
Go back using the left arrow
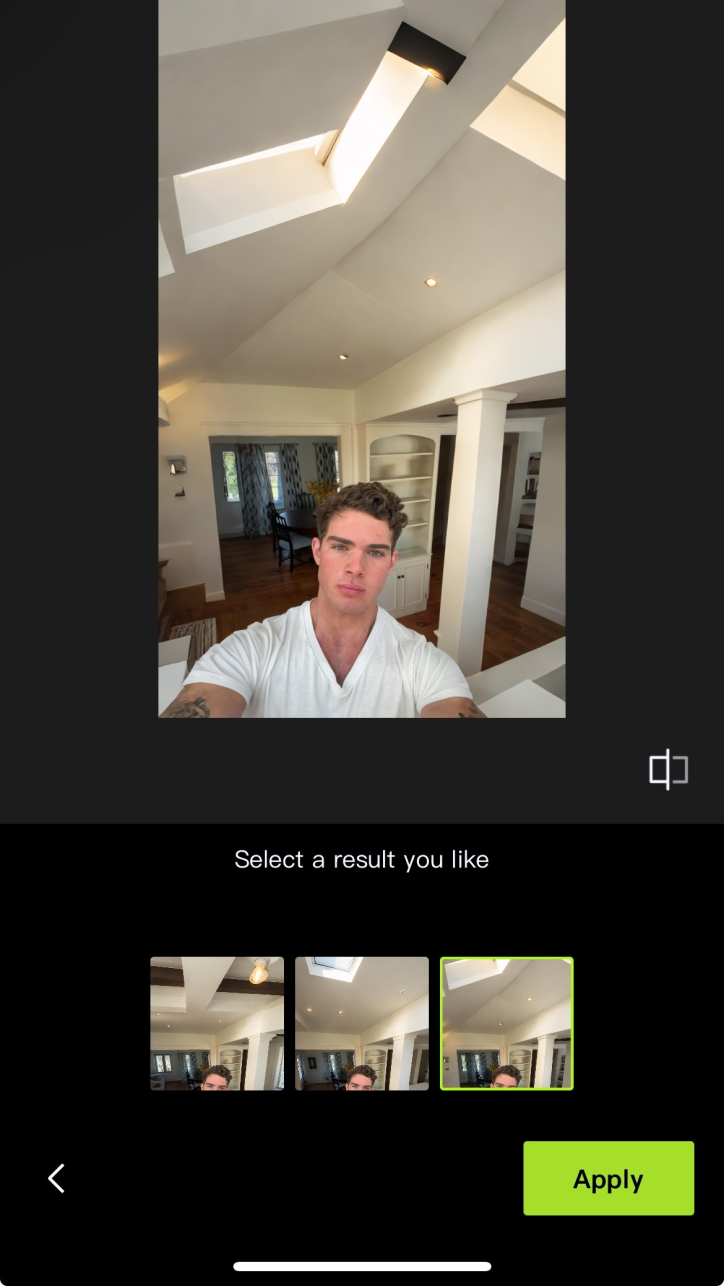pos(57,1178)
